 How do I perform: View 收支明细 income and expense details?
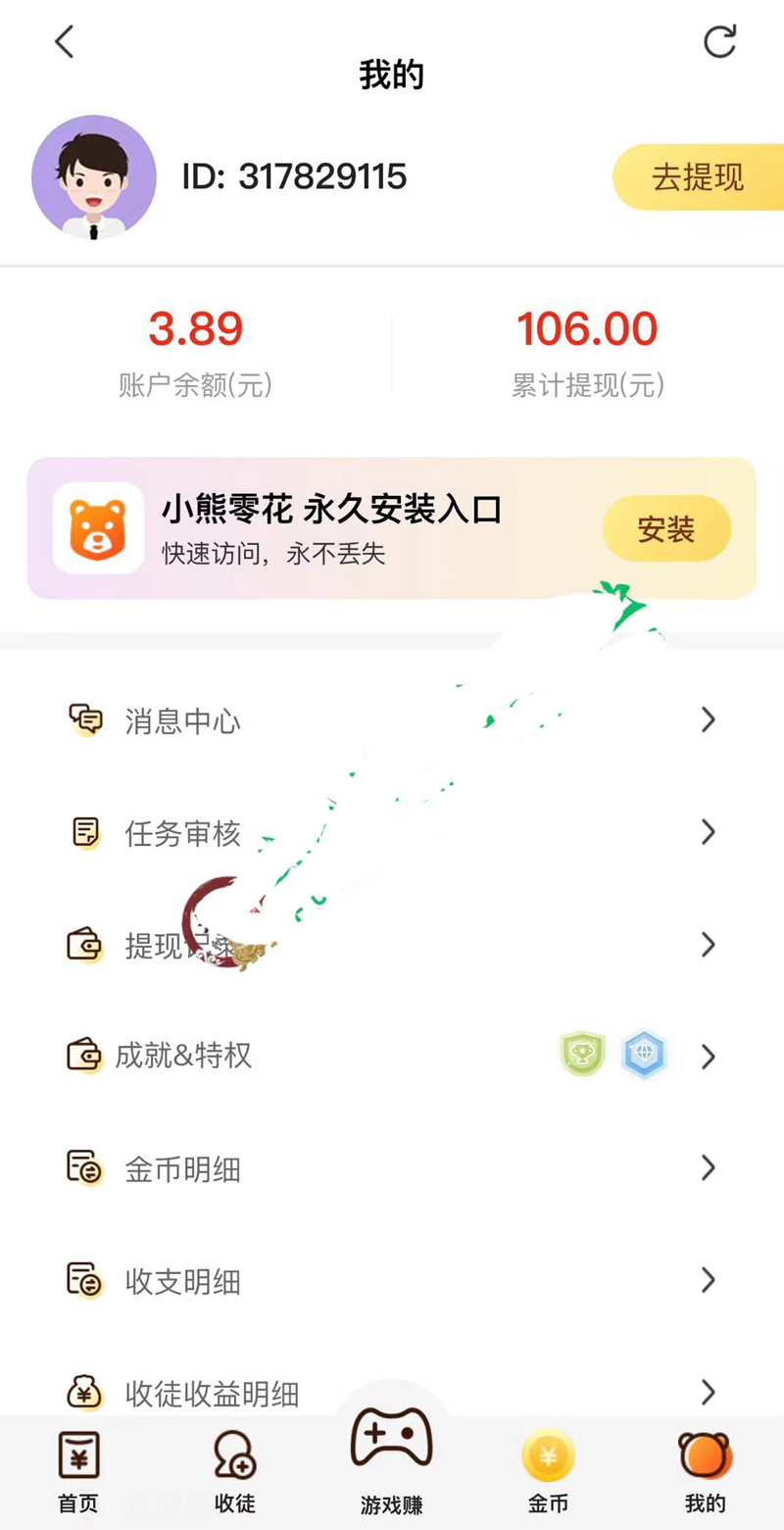coord(392,1281)
